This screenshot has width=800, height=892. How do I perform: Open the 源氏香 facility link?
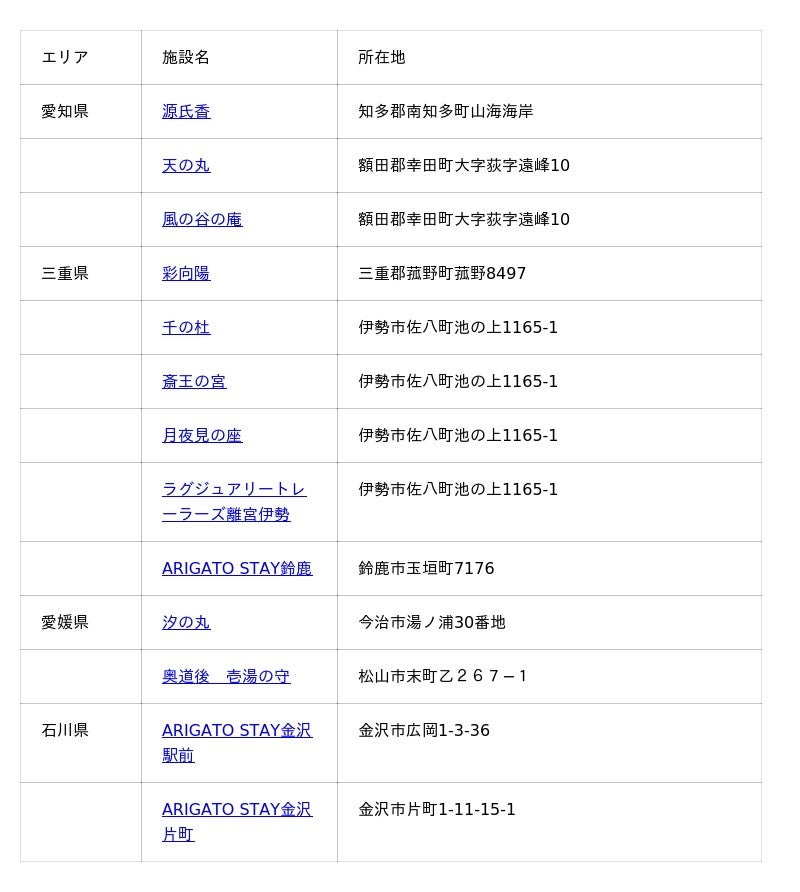click(x=186, y=112)
